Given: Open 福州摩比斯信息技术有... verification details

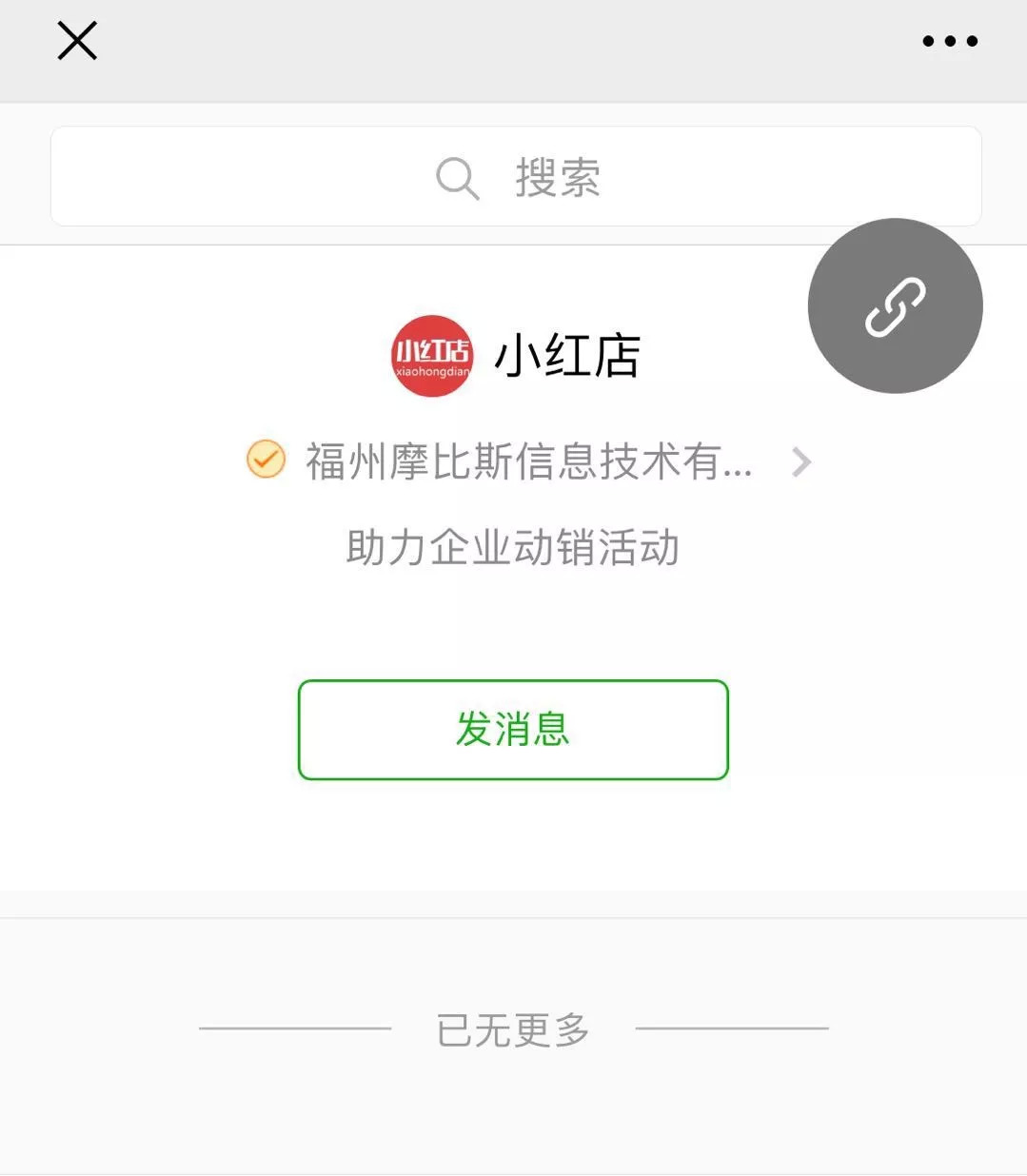Looking at the screenshot, I should click(529, 462).
